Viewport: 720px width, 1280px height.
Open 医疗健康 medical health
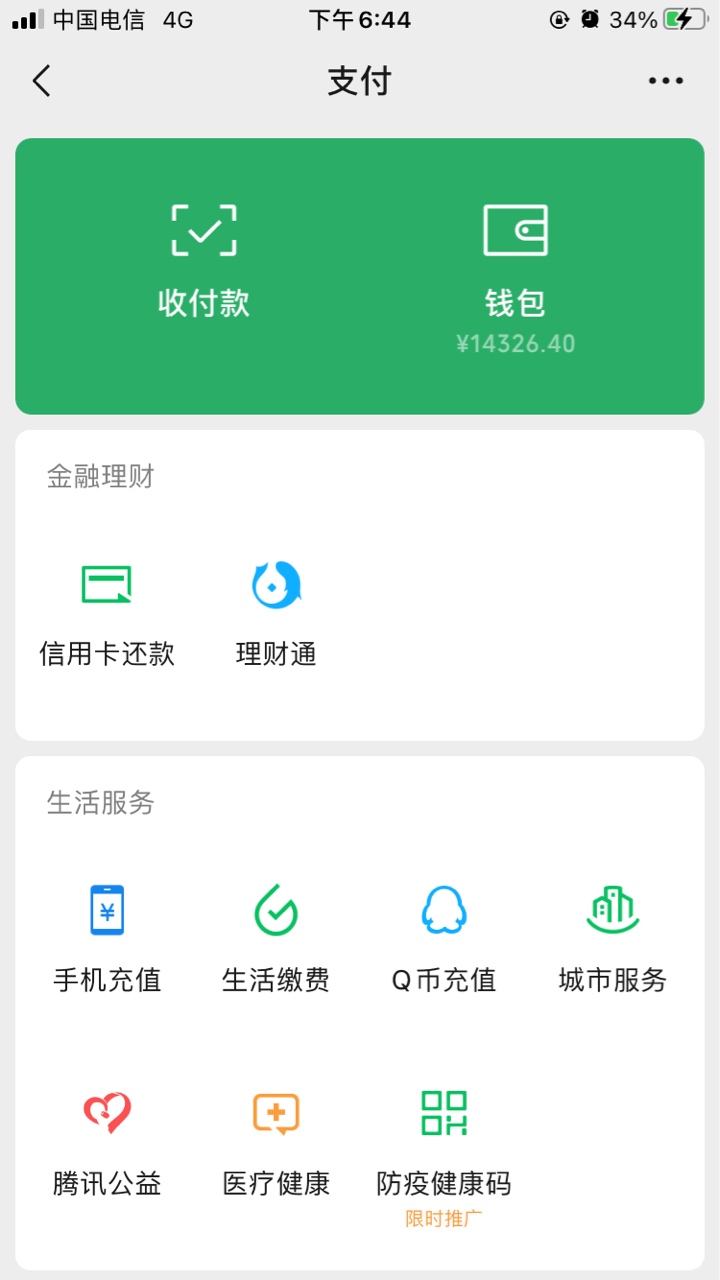pyautogui.click(x=276, y=1145)
